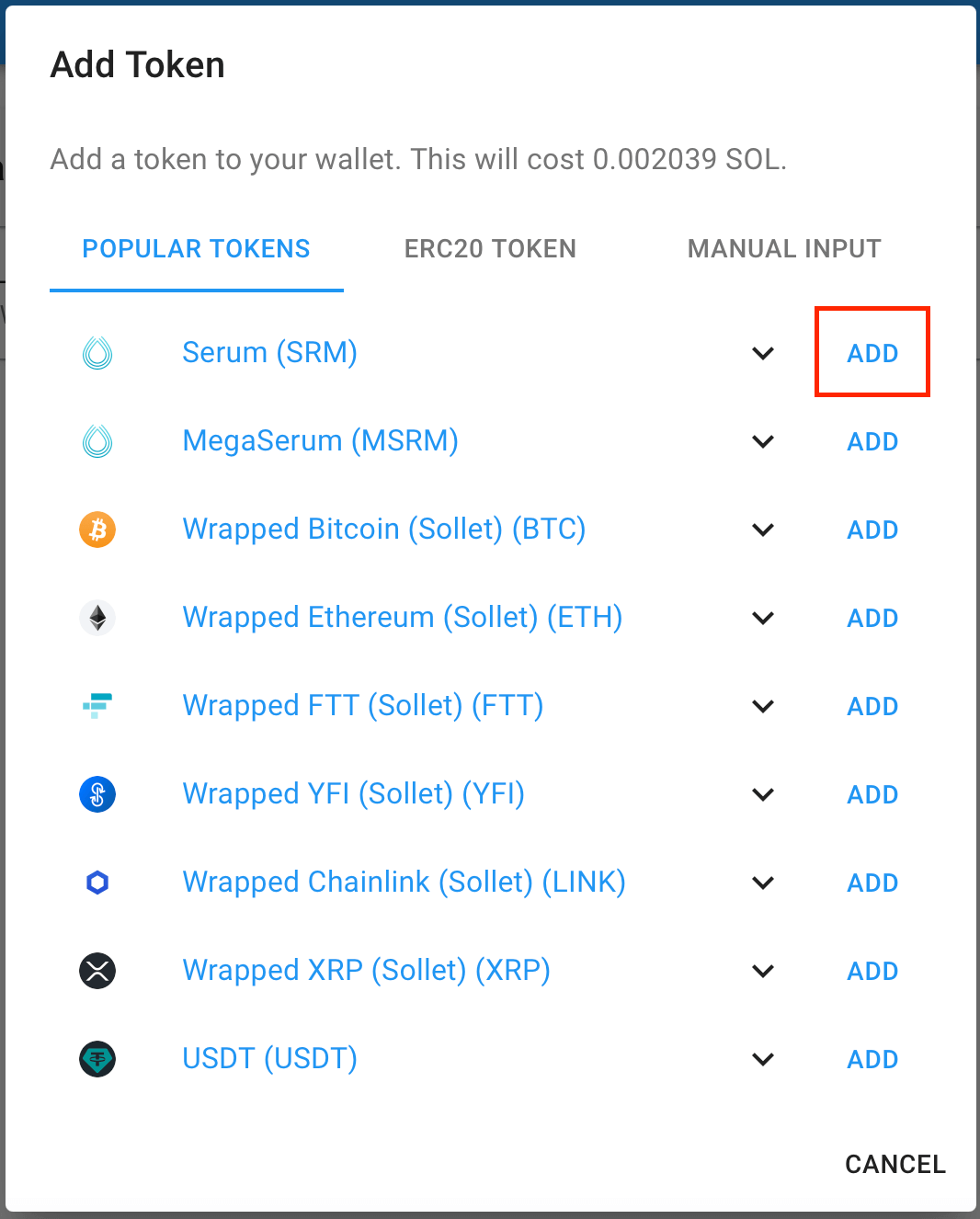Select the POPULAR TOKENS tab

pos(196,248)
